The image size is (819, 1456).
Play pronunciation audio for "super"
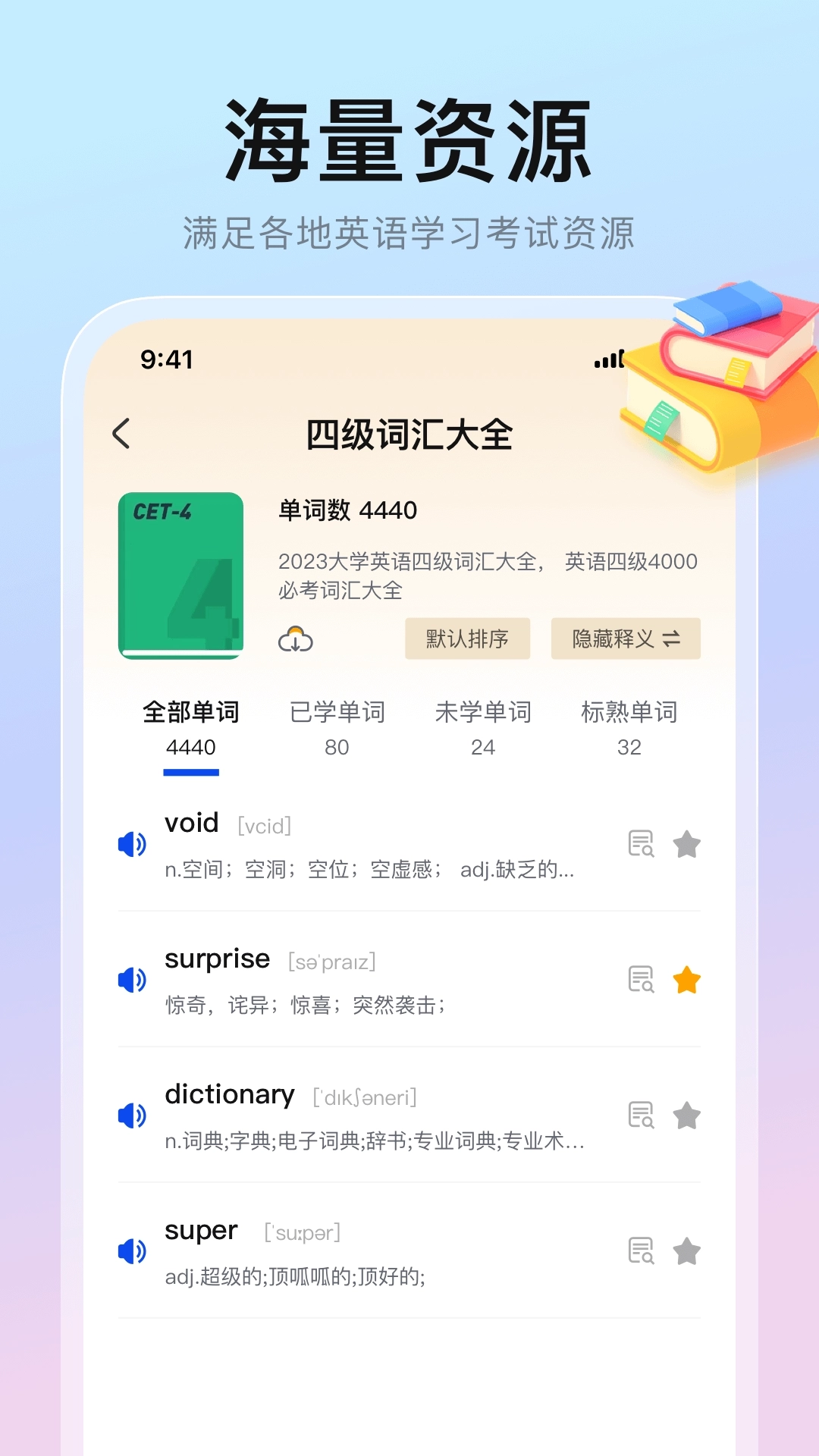click(x=133, y=1252)
